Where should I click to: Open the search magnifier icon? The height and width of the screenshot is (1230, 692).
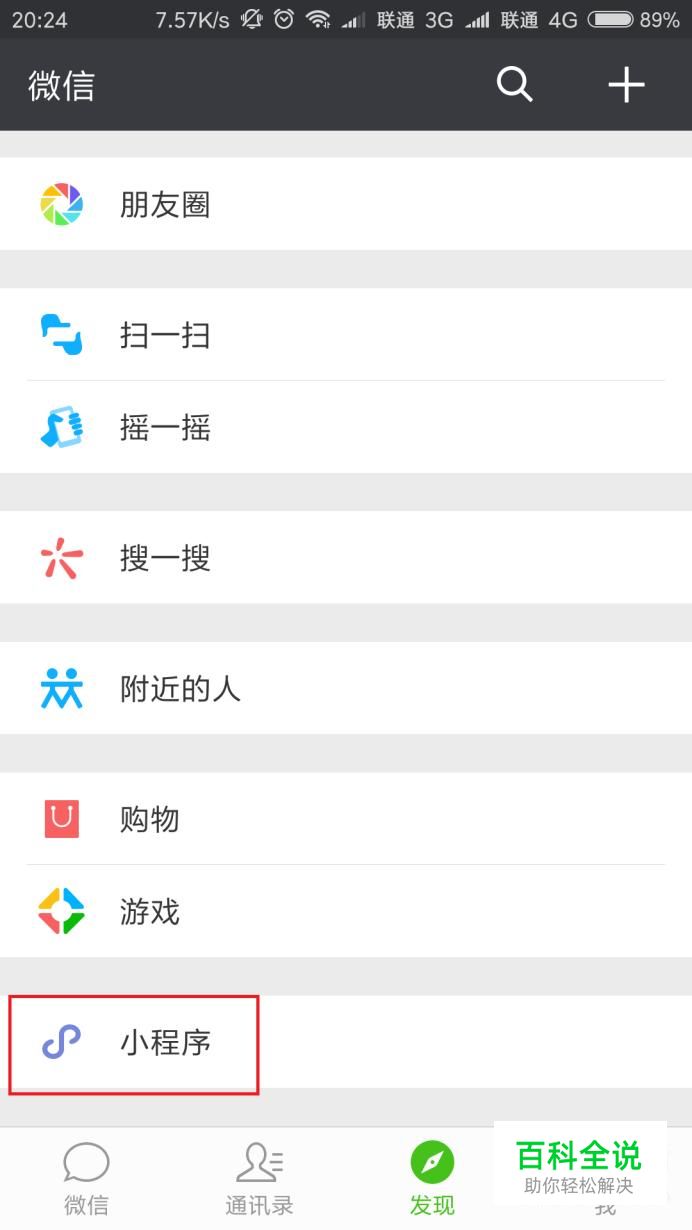click(514, 86)
